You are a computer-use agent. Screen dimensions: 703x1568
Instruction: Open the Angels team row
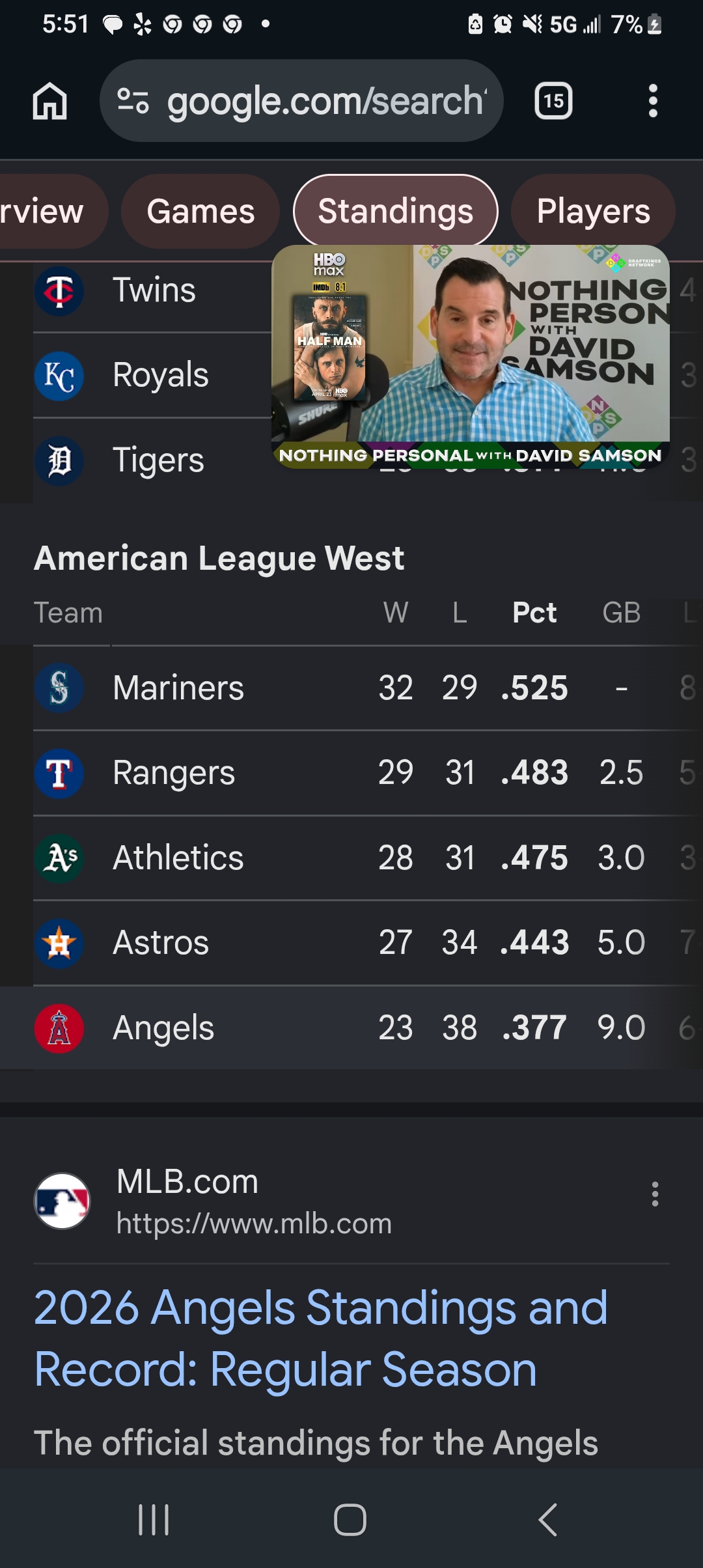click(351, 1028)
